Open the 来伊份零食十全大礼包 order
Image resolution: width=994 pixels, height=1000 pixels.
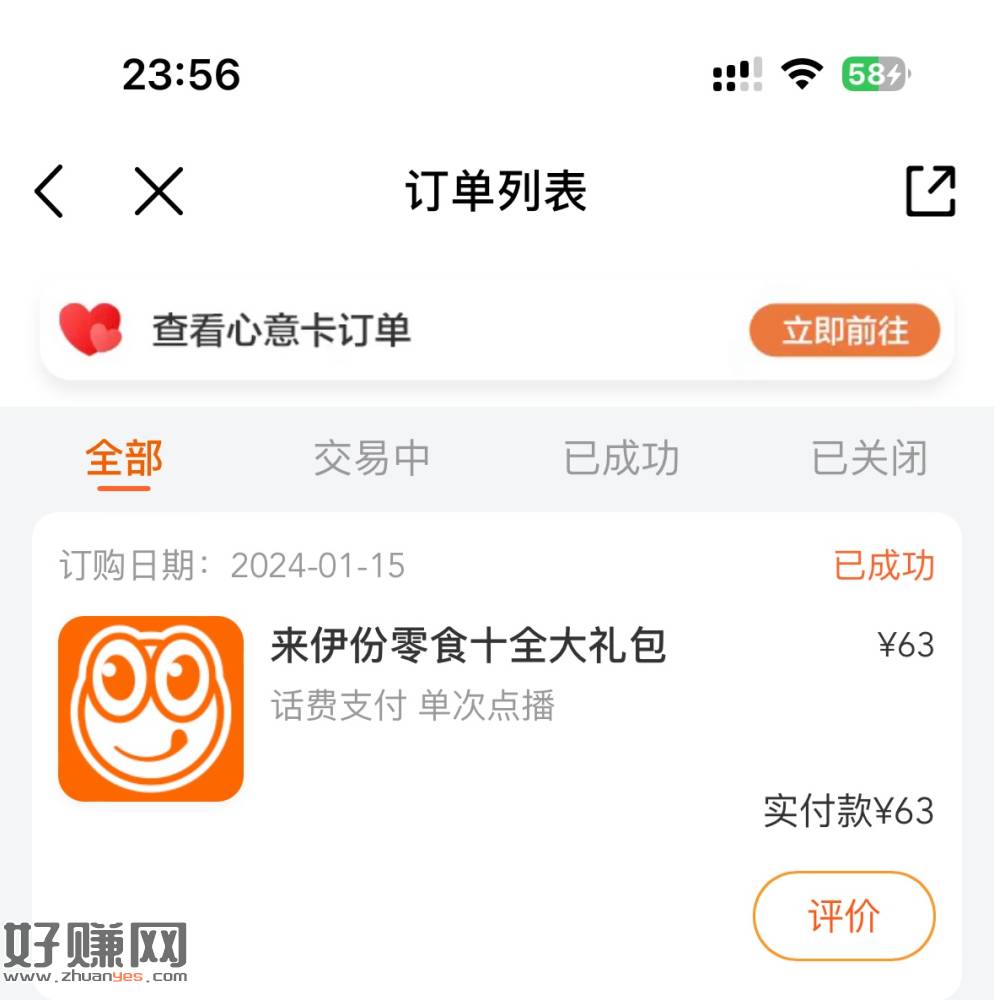pos(468,647)
